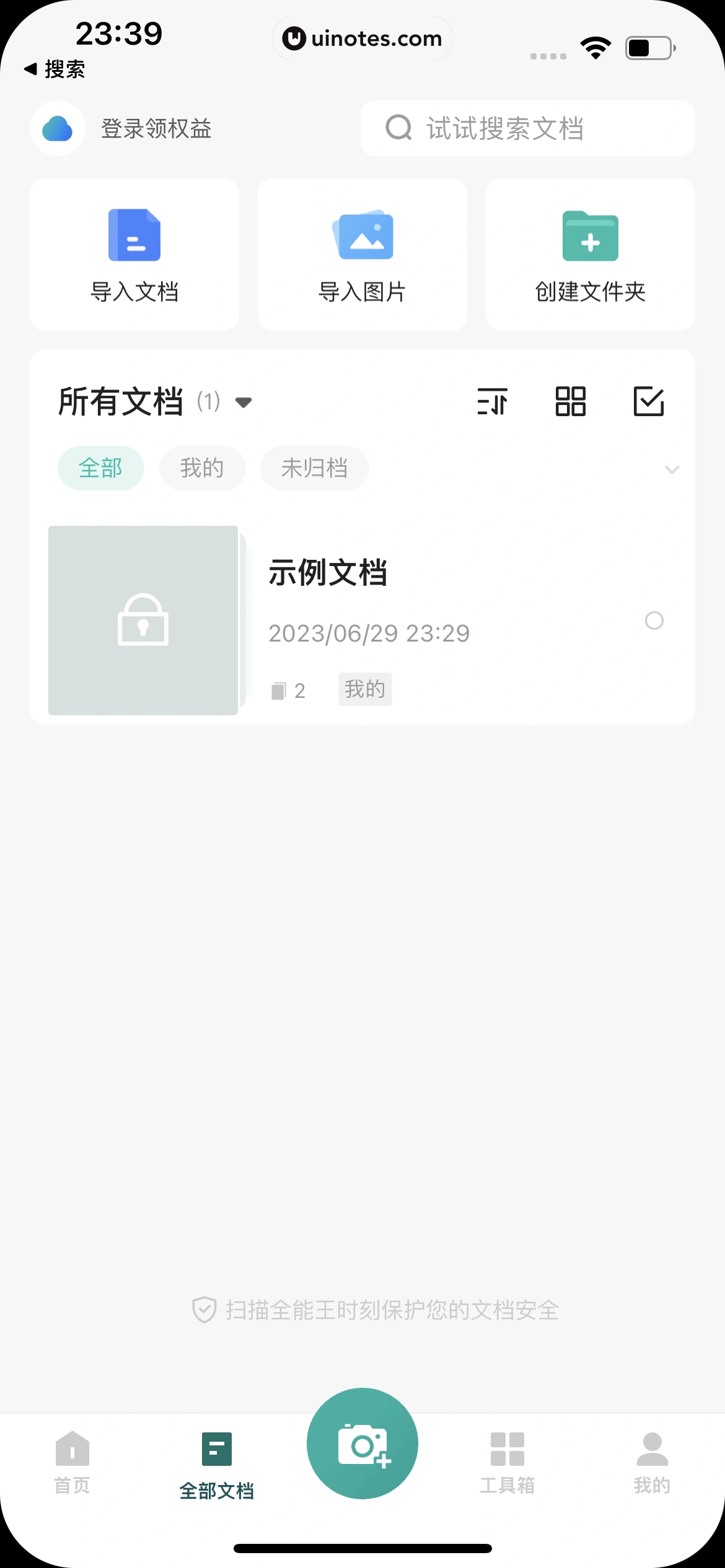Filter documents by the 我的 chip
Viewport: 725px width, 1568px height.
(202, 468)
